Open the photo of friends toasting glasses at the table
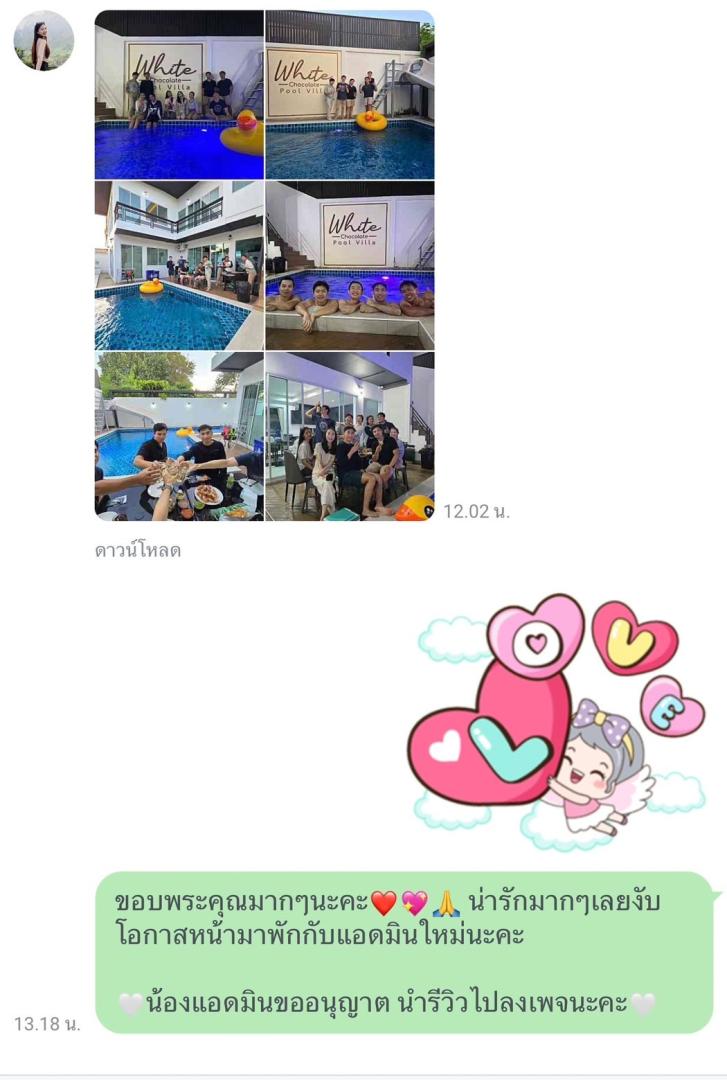727x1080 pixels. tap(179, 436)
